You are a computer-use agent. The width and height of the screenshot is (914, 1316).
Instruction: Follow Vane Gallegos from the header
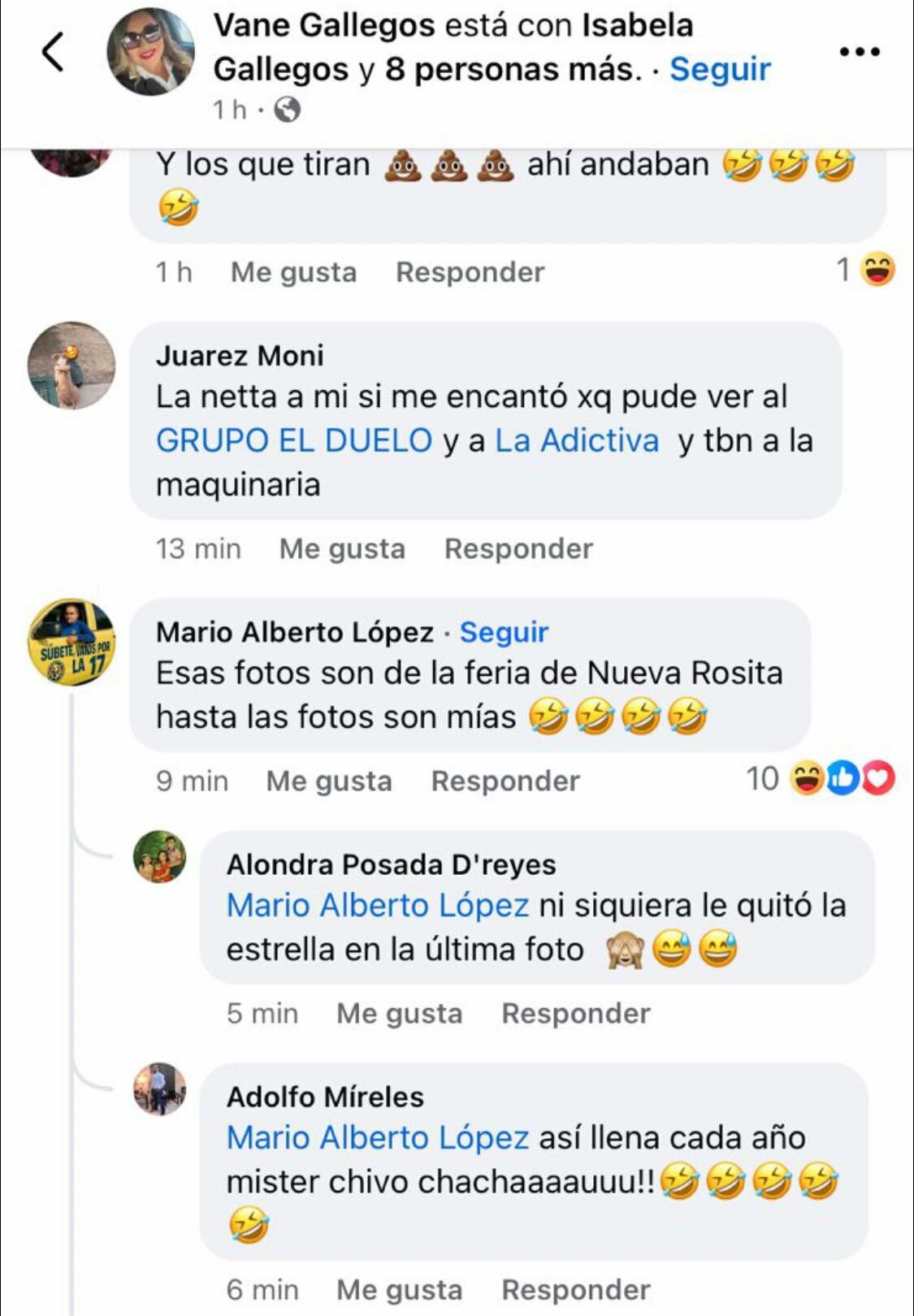tap(719, 69)
